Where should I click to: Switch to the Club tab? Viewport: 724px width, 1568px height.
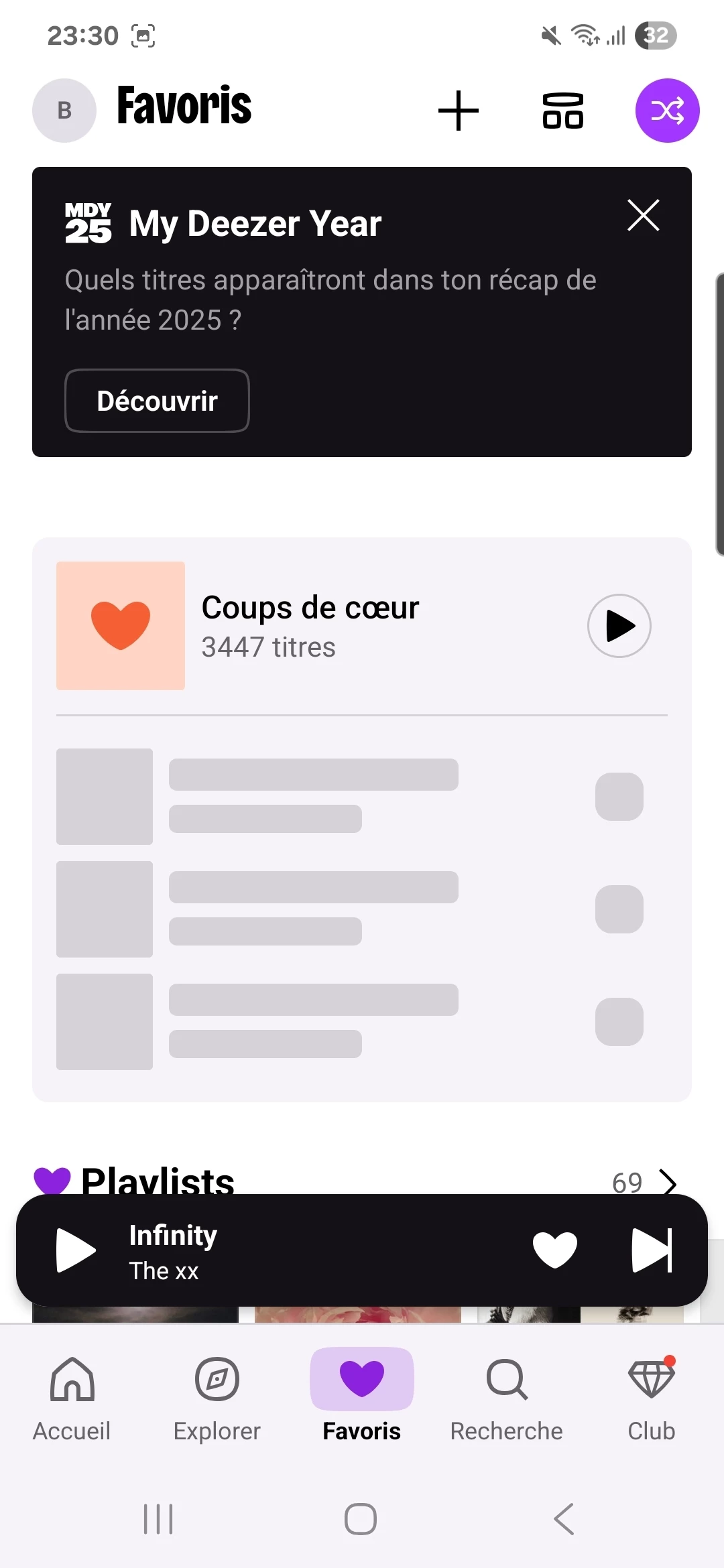(651, 1397)
